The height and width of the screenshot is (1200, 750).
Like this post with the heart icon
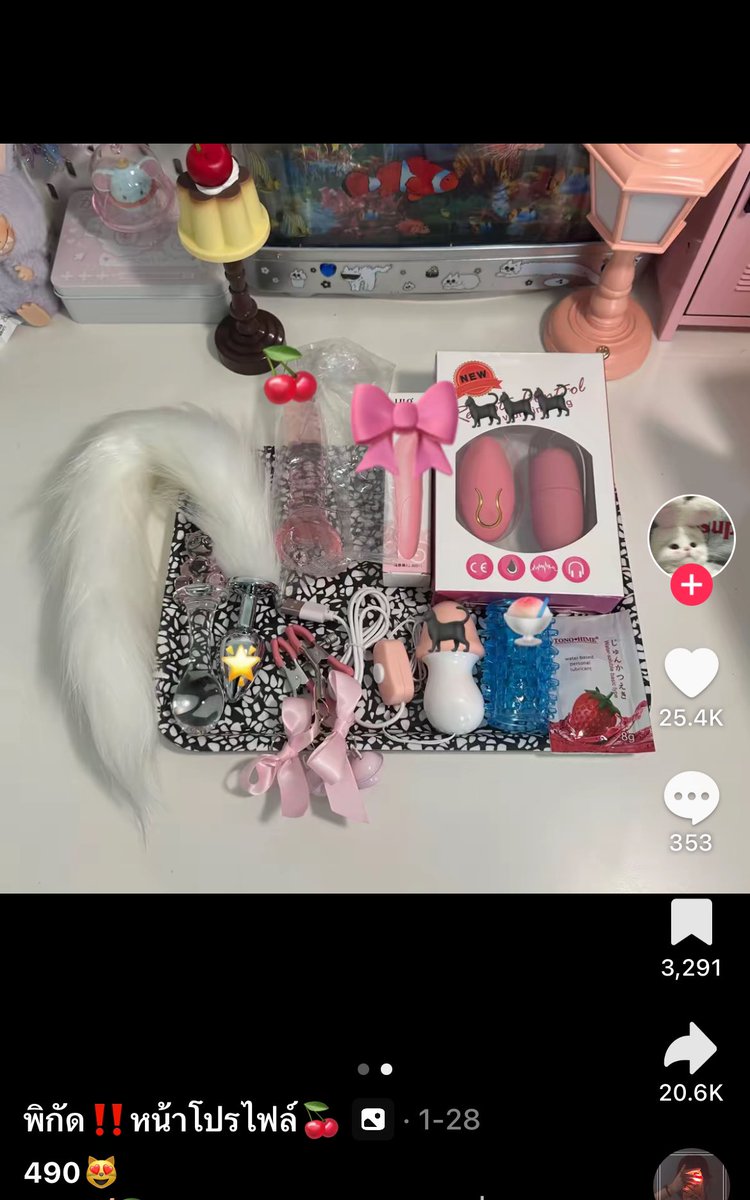coord(691,673)
